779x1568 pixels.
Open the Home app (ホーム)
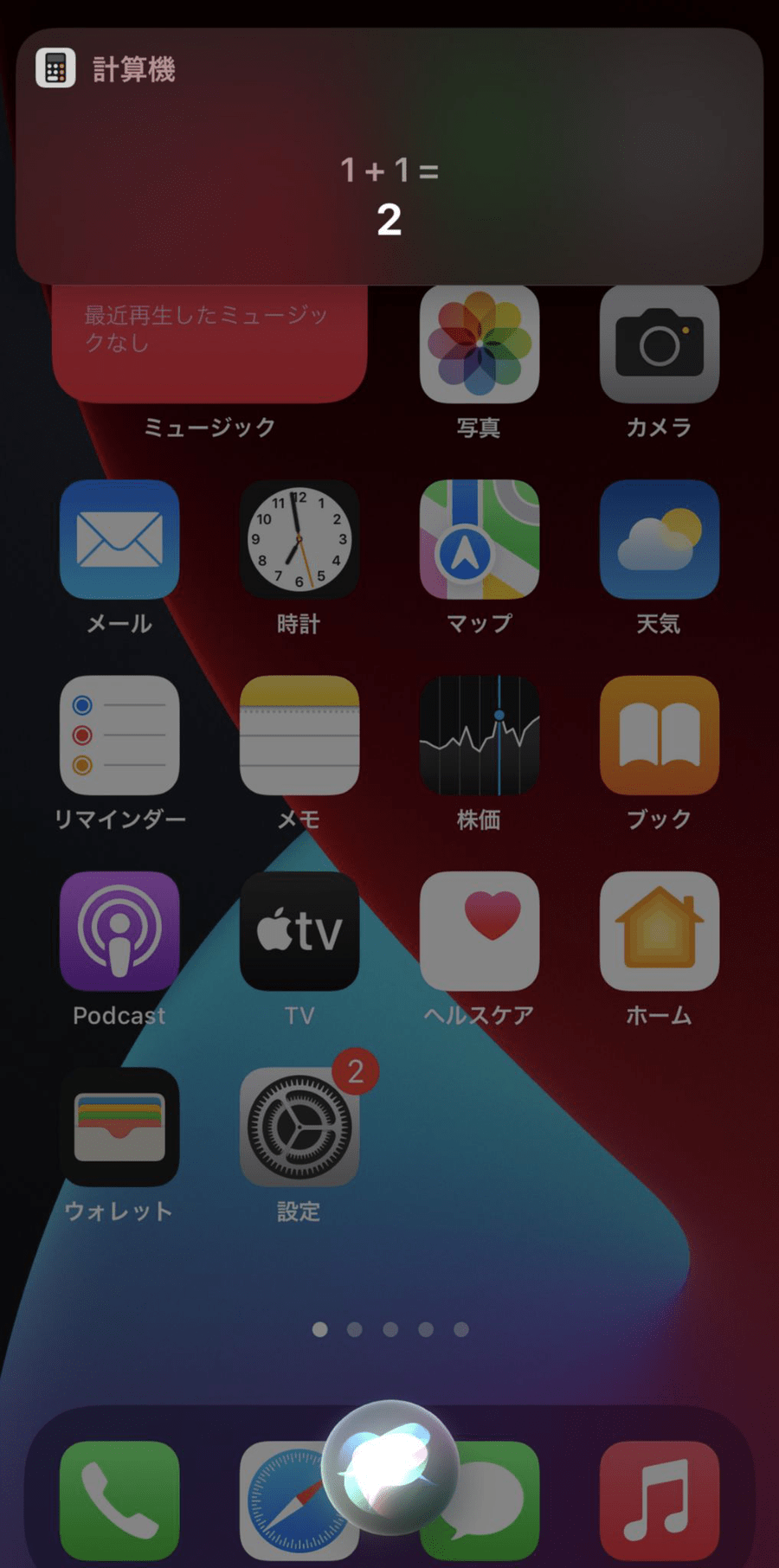tap(659, 931)
